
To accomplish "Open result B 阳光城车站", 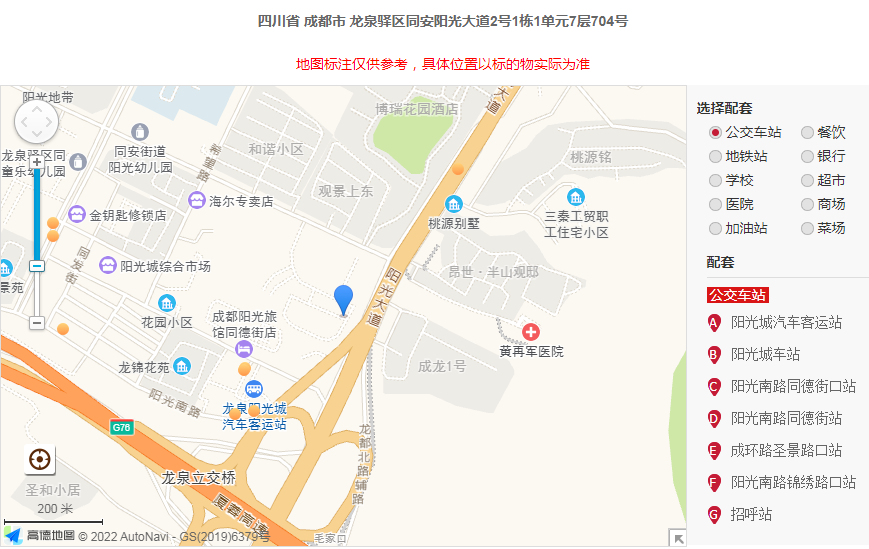I will click(x=765, y=354).
